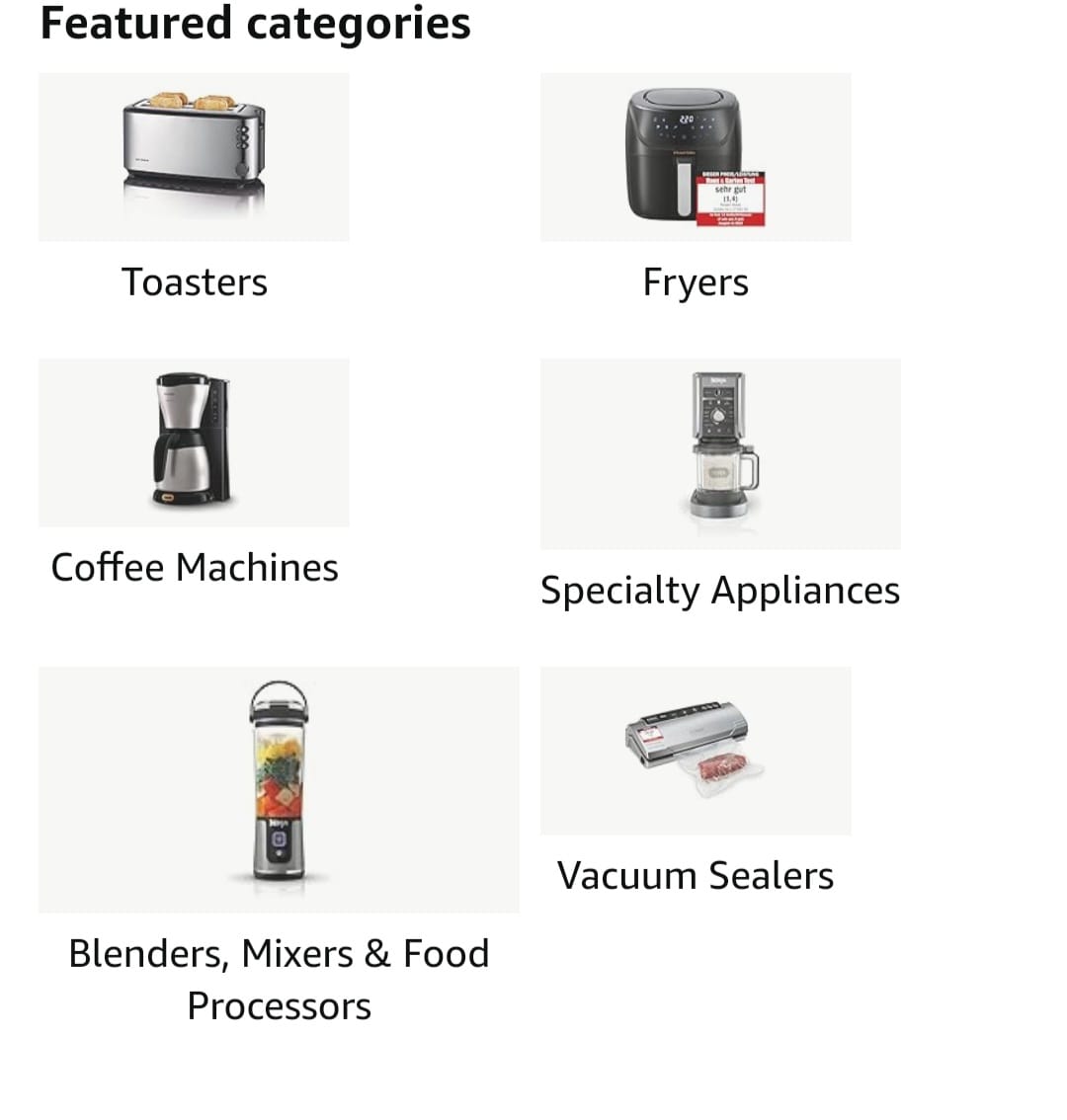1067x1120 pixels.
Task: Tap the Vacuum Sealers category
Action: (x=695, y=751)
